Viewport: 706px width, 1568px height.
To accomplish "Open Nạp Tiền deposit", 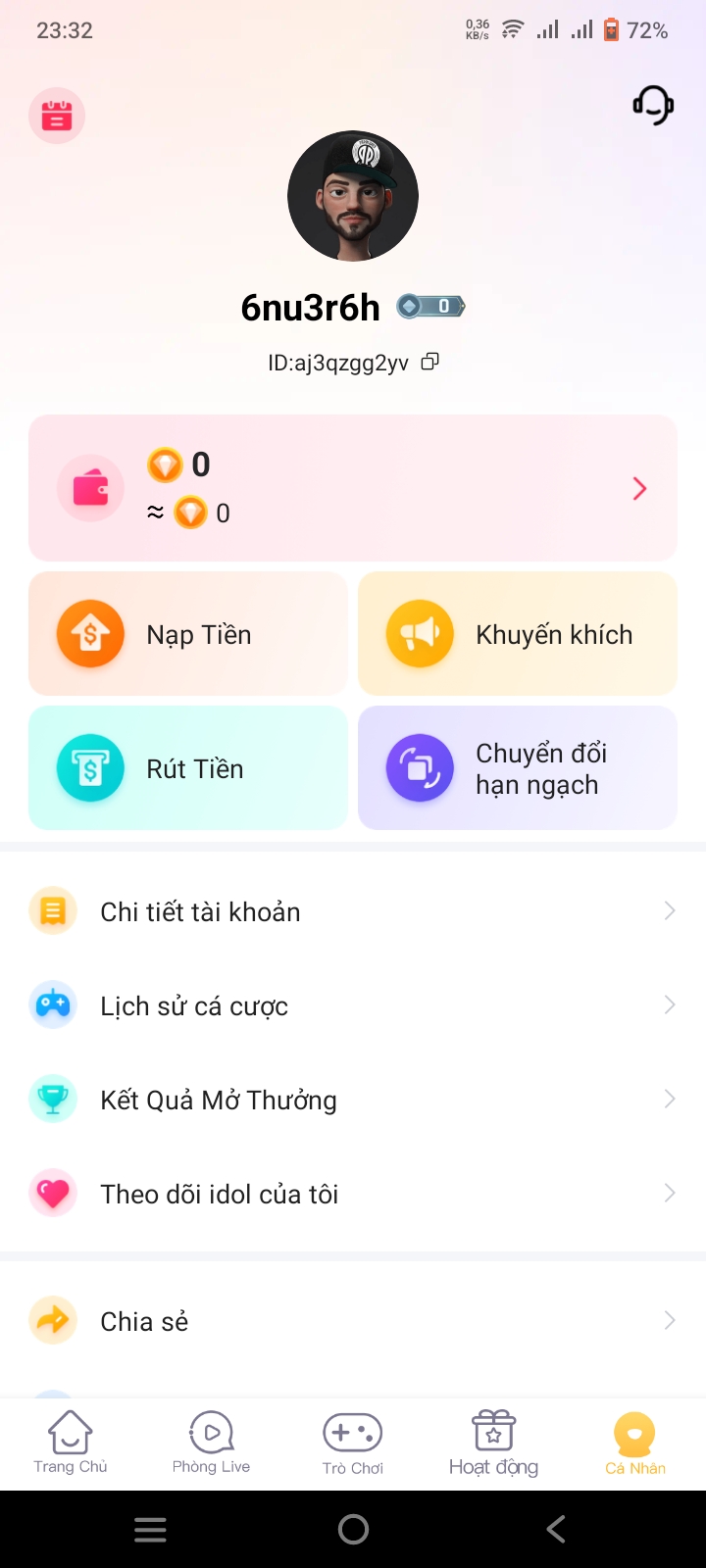I will coord(188,634).
